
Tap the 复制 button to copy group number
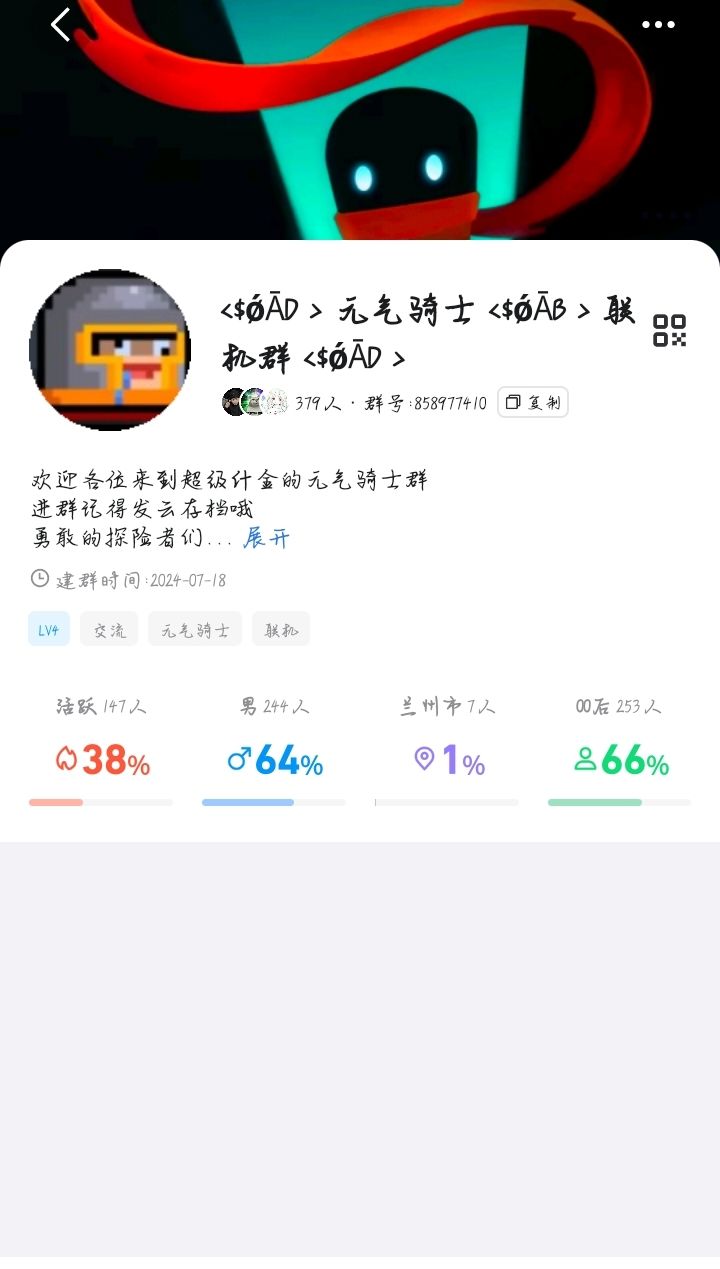click(x=533, y=403)
